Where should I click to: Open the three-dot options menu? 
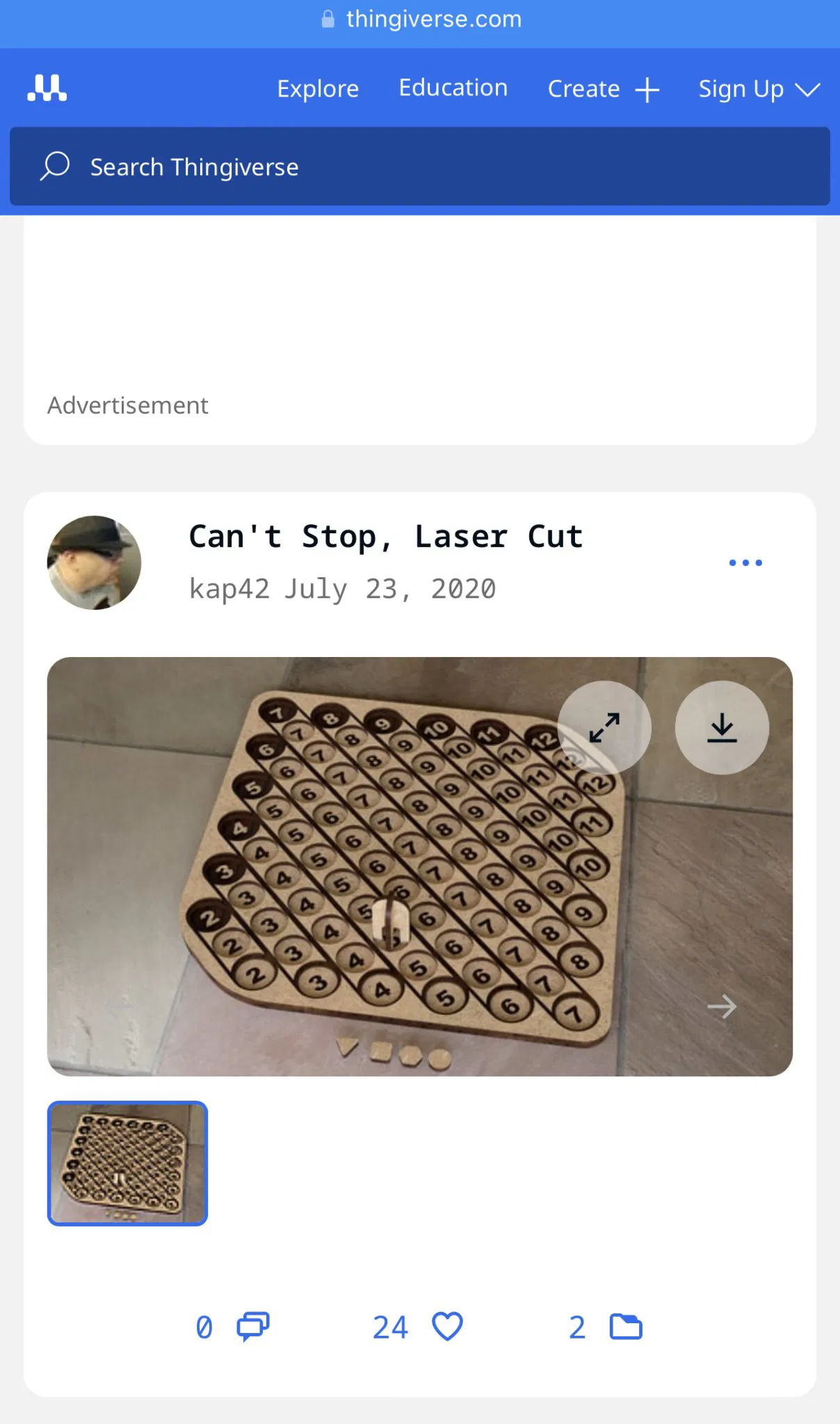pyautogui.click(x=745, y=563)
